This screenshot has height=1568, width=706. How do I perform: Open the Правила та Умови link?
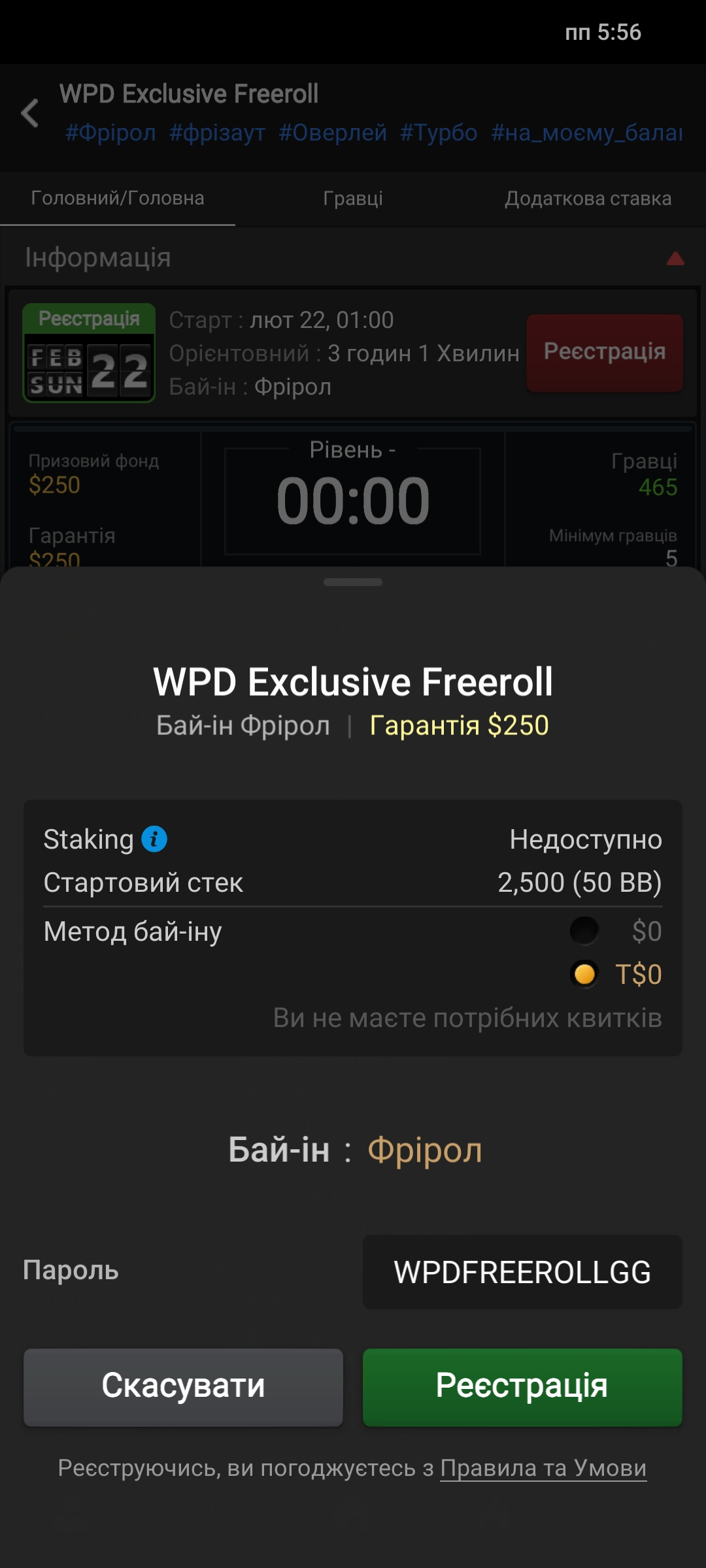click(x=543, y=1468)
